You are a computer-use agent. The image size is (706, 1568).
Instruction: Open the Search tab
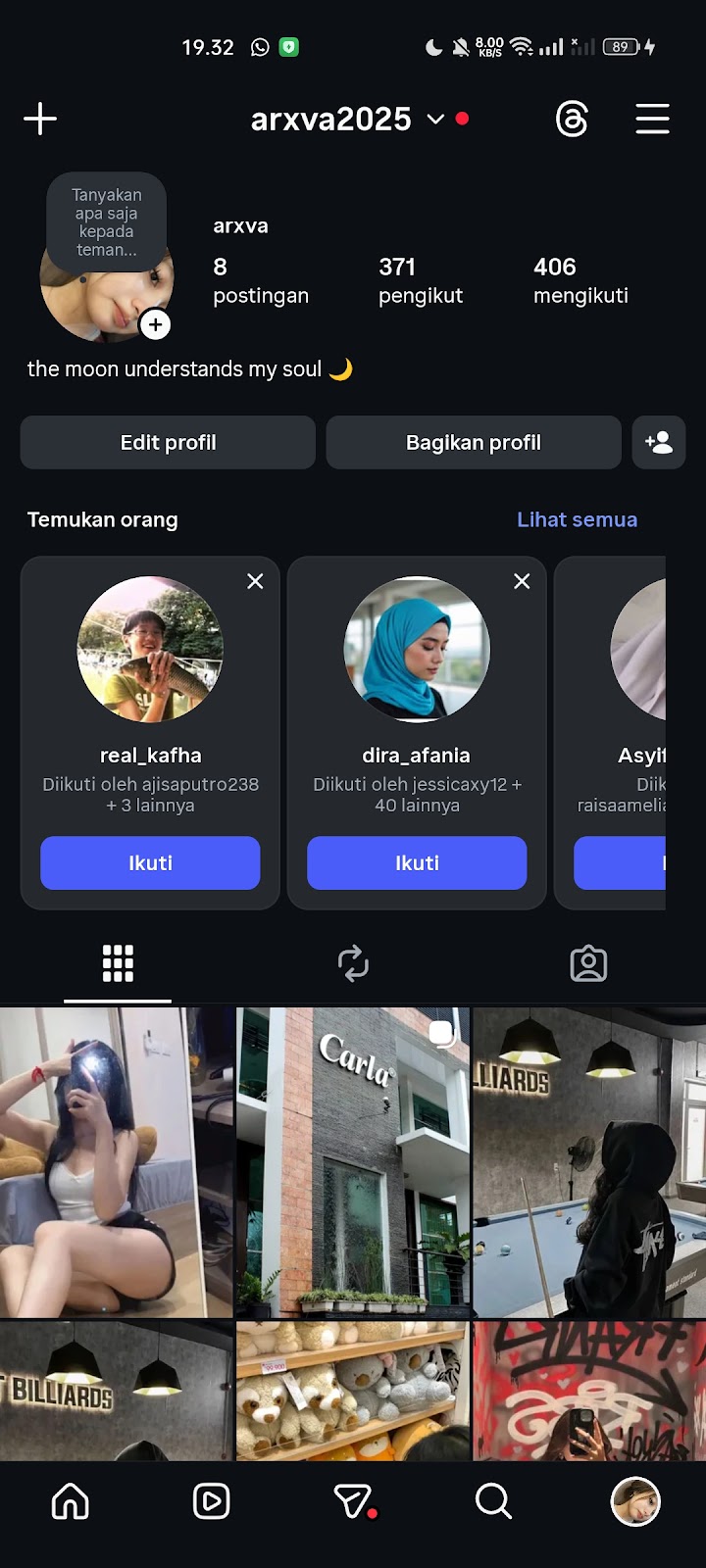pyautogui.click(x=493, y=1500)
